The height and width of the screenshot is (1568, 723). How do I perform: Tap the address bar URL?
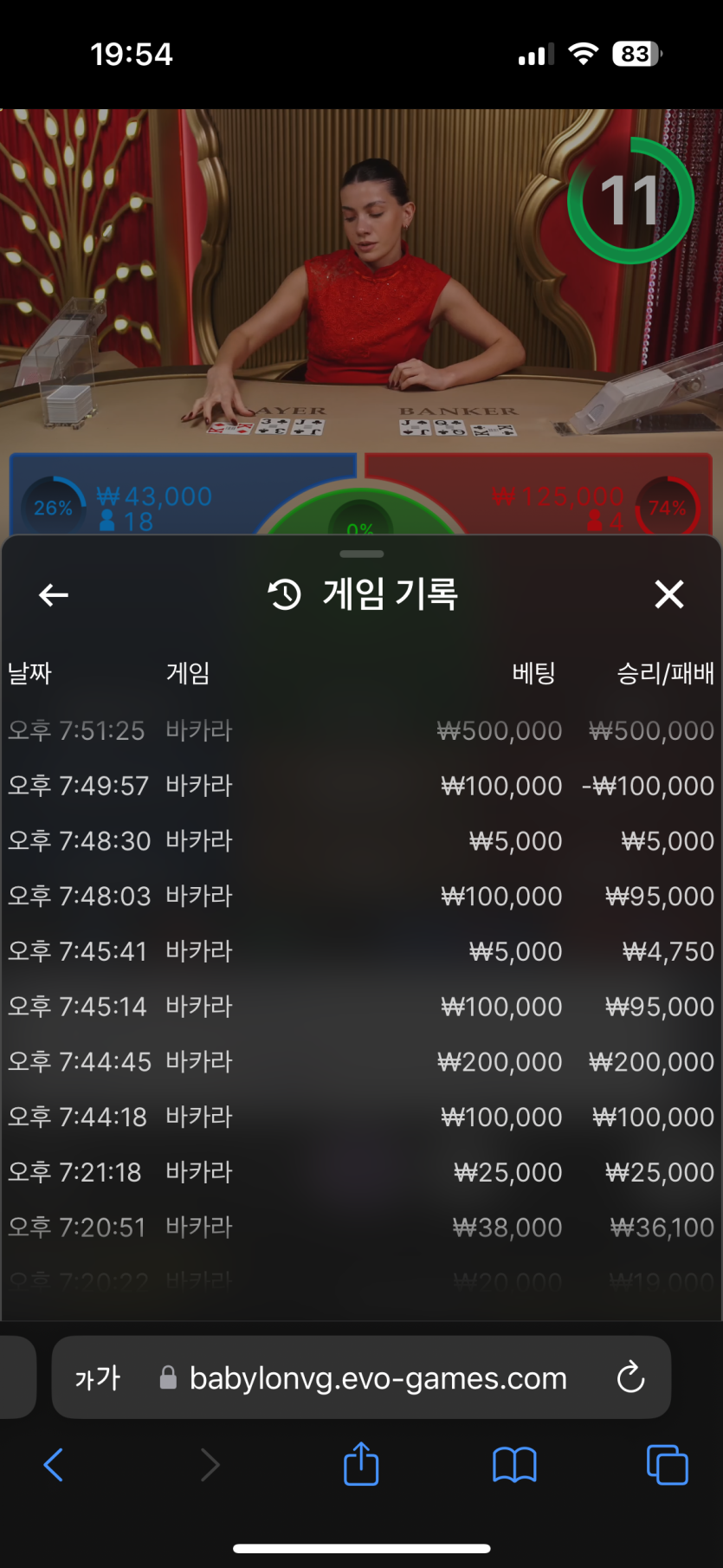(x=378, y=1378)
